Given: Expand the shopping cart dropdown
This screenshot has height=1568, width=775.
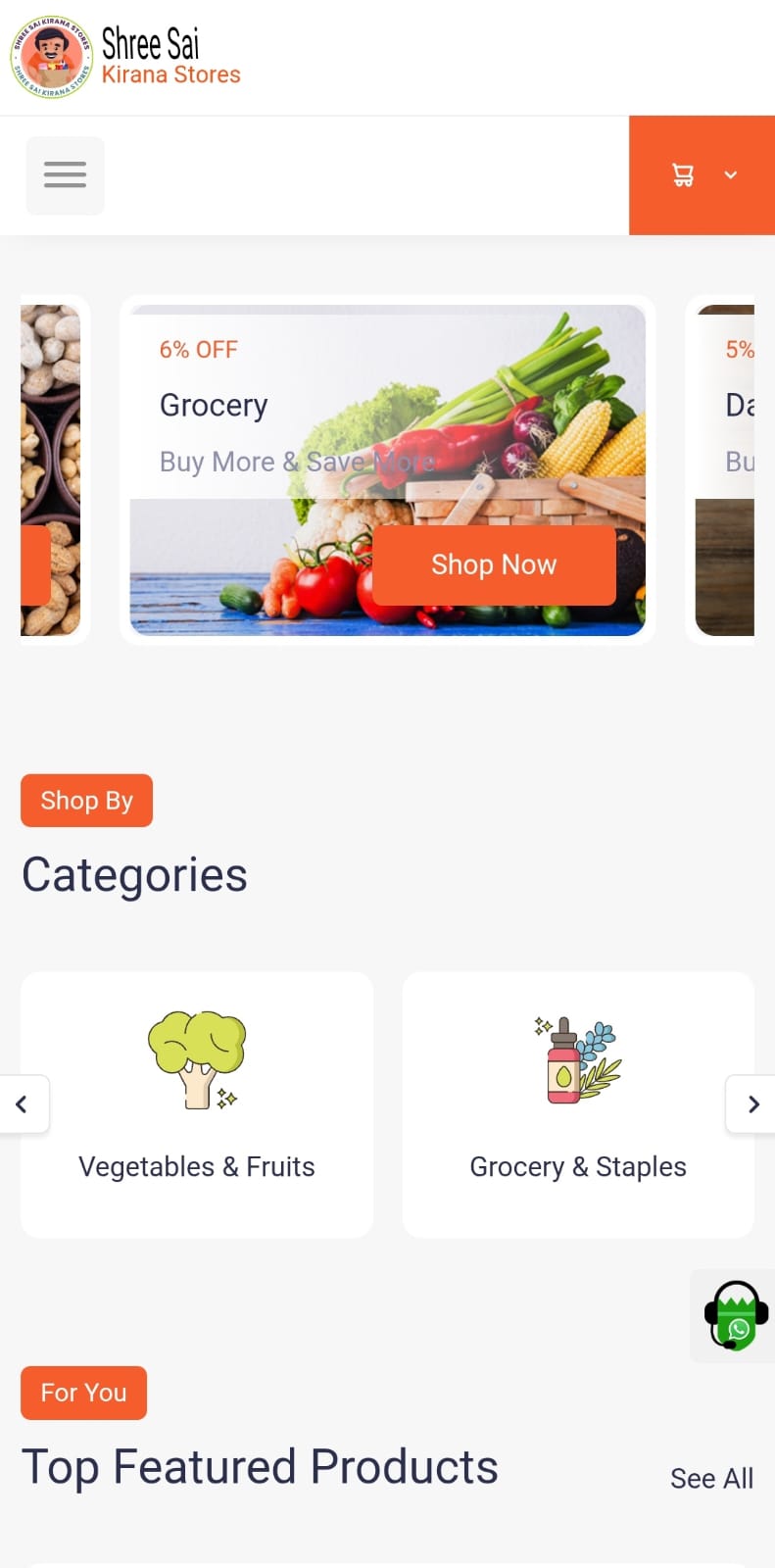Looking at the screenshot, I should tap(702, 175).
